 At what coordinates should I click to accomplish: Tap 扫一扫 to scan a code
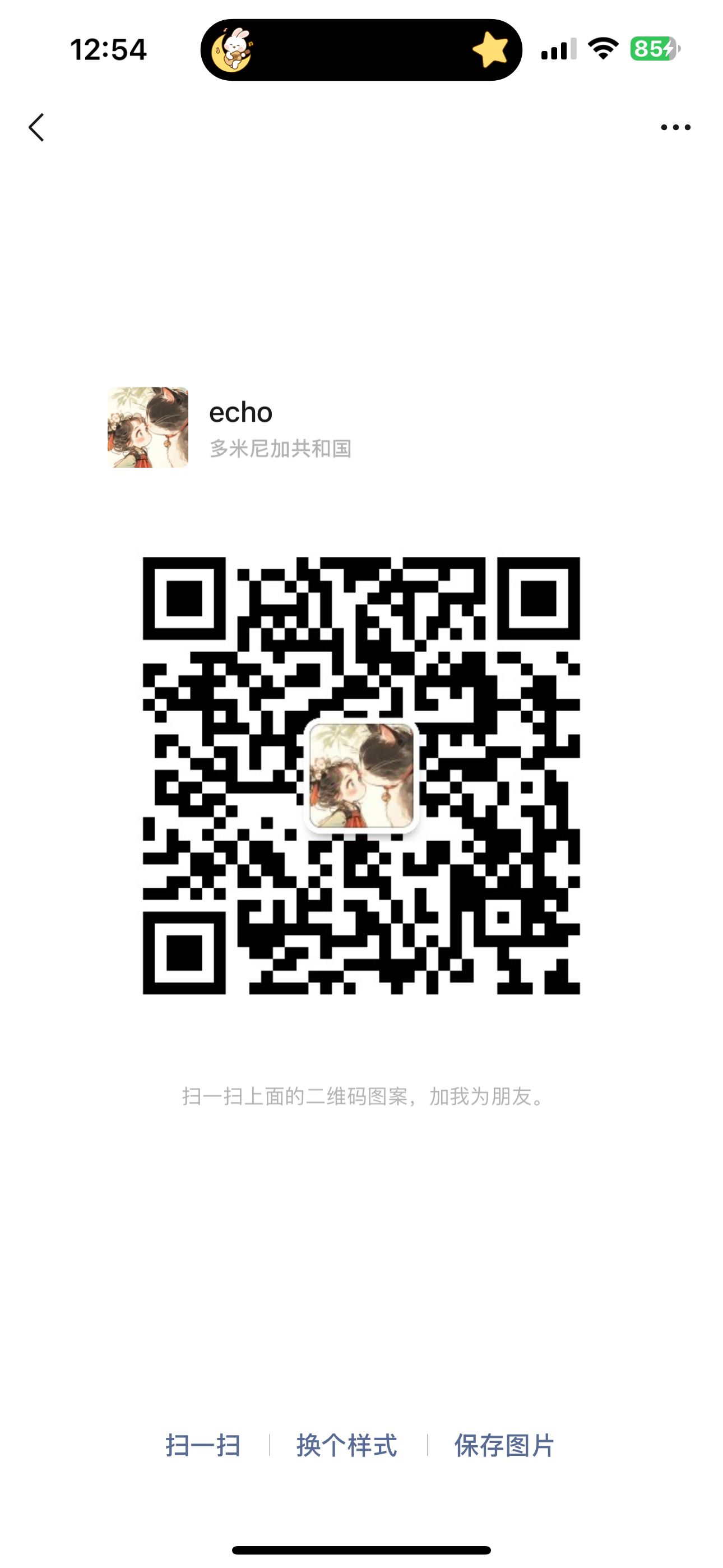tap(203, 1445)
